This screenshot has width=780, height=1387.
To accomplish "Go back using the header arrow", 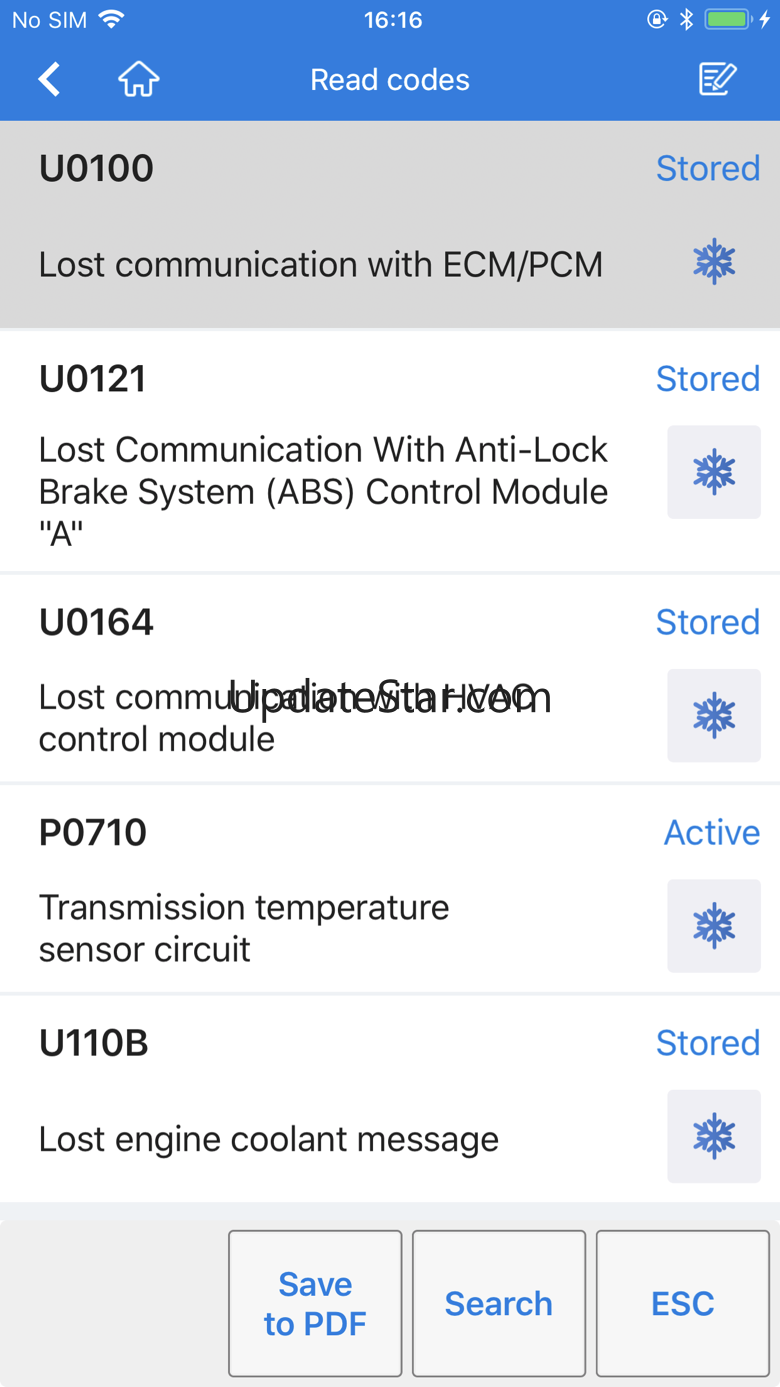I will tap(49, 79).
